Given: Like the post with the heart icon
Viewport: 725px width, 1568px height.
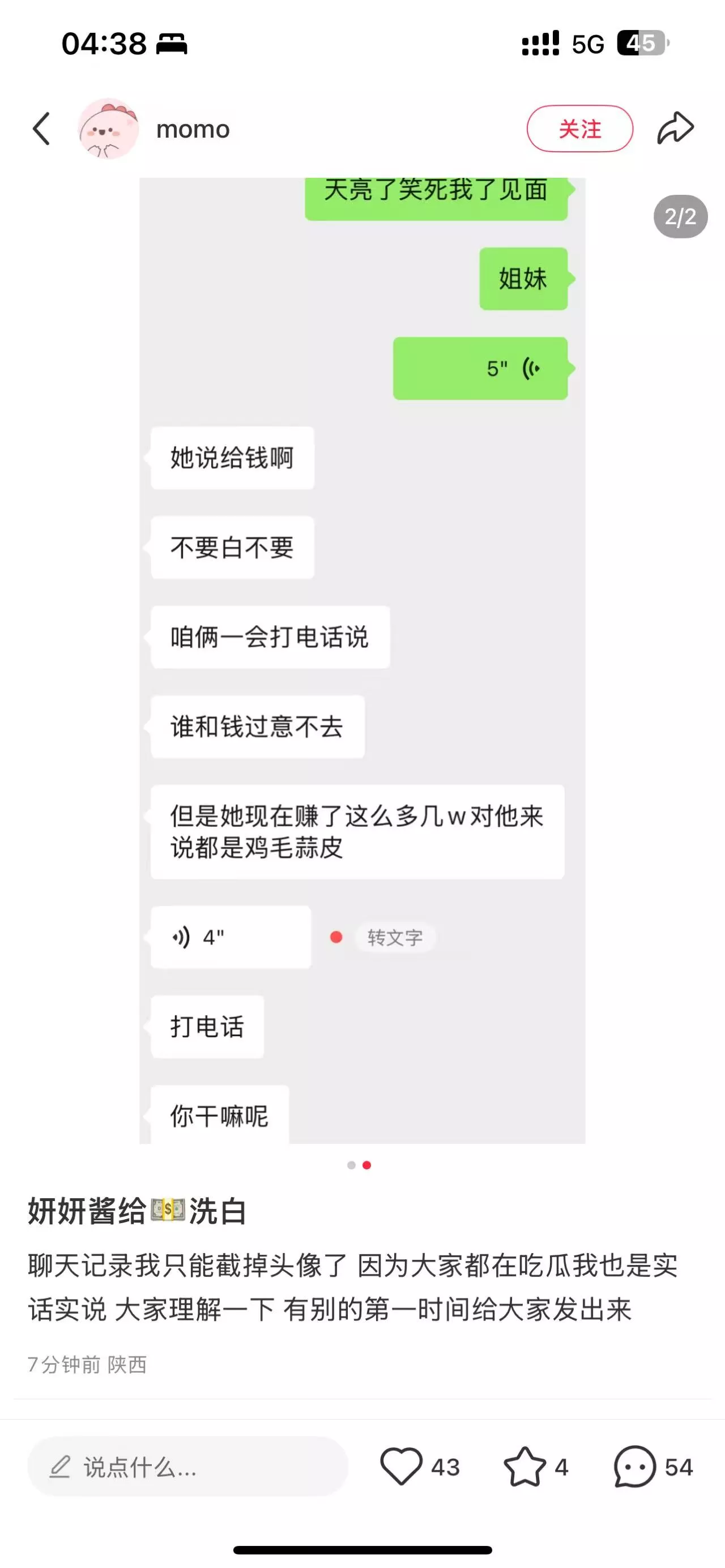Looking at the screenshot, I should pyautogui.click(x=401, y=1466).
